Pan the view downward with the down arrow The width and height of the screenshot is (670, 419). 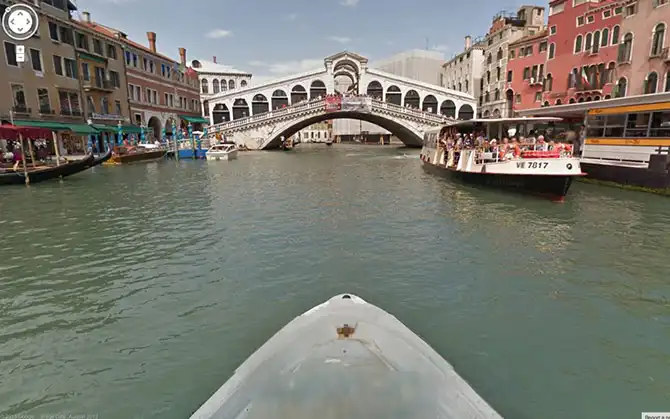(x=20, y=30)
